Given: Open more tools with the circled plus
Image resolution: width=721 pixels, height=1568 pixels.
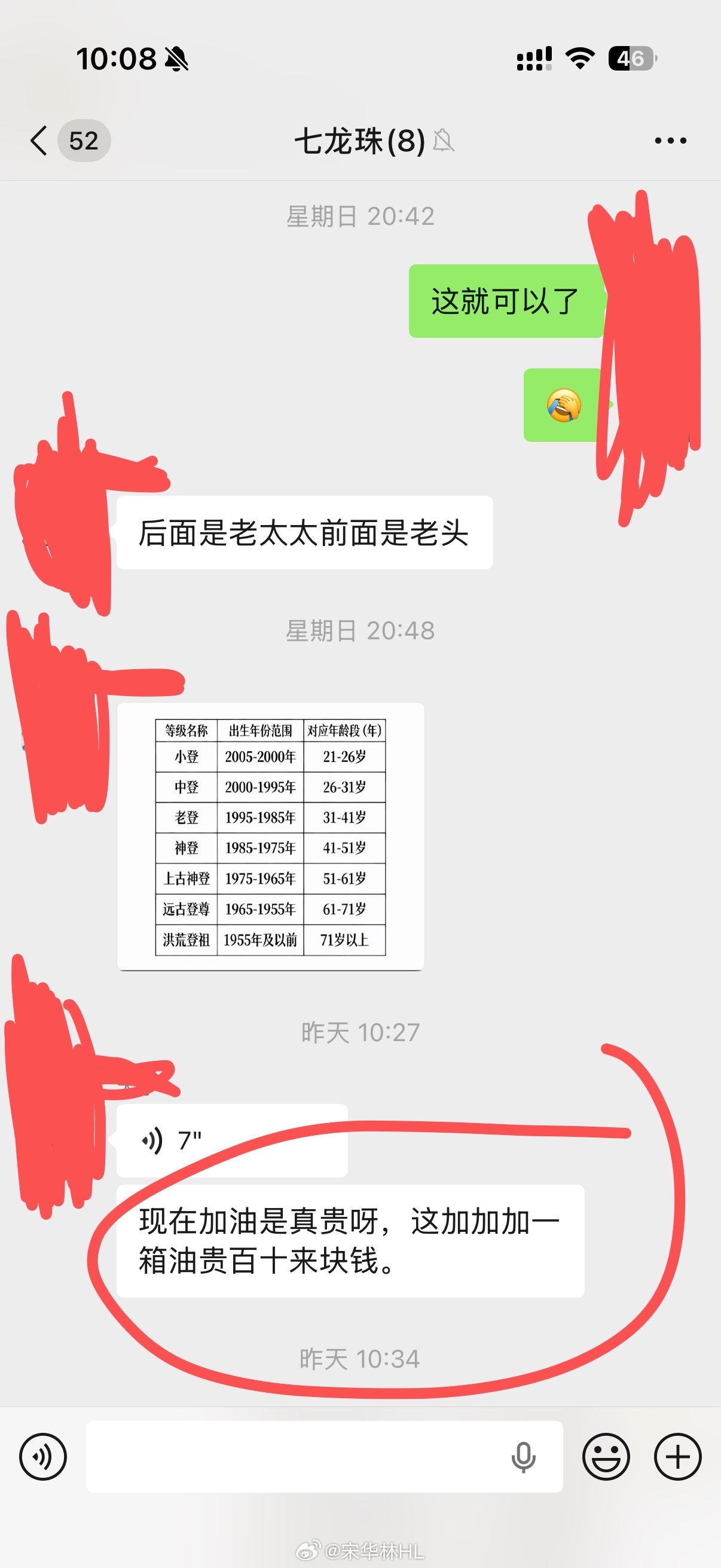Looking at the screenshot, I should point(677,1456).
